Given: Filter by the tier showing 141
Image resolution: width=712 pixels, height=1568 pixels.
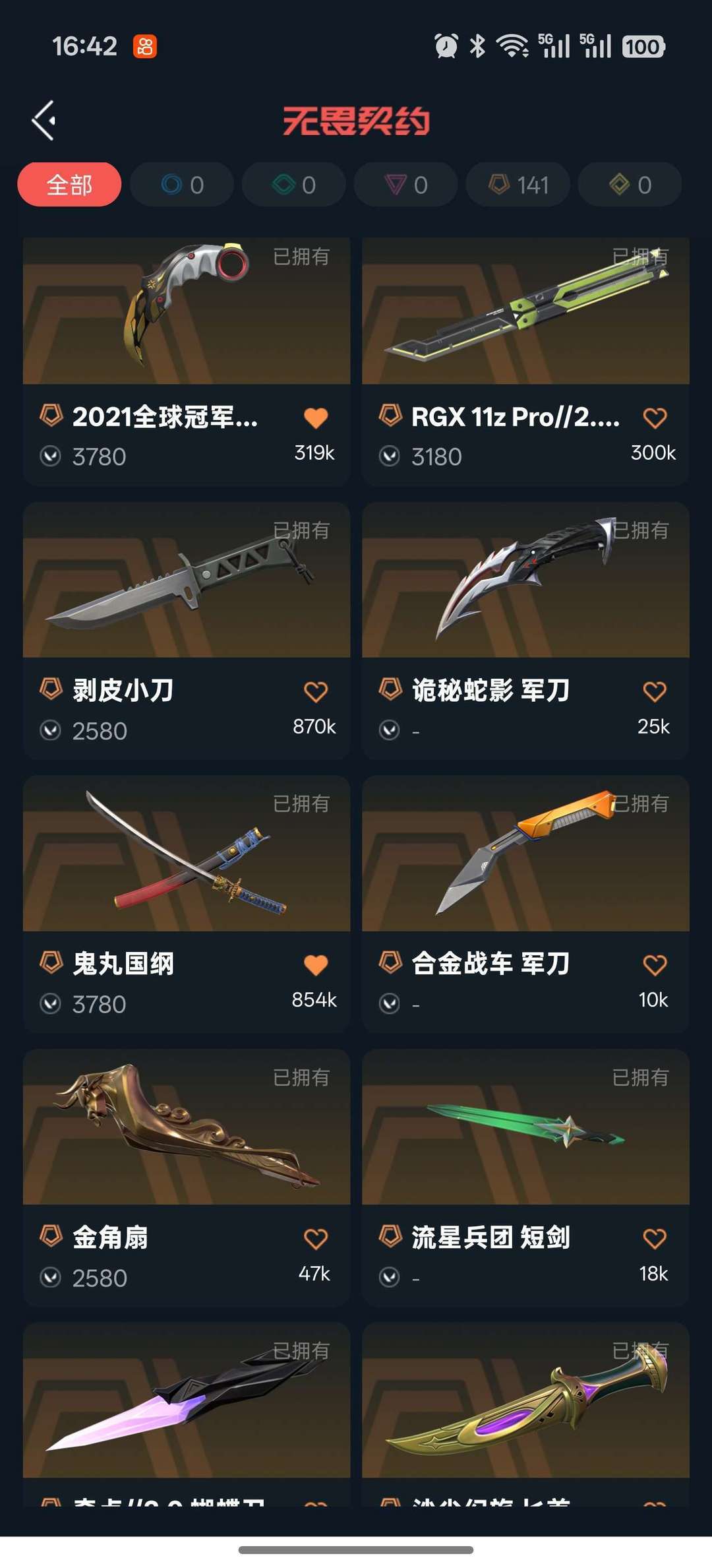Looking at the screenshot, I should click(x=518, y=185).
